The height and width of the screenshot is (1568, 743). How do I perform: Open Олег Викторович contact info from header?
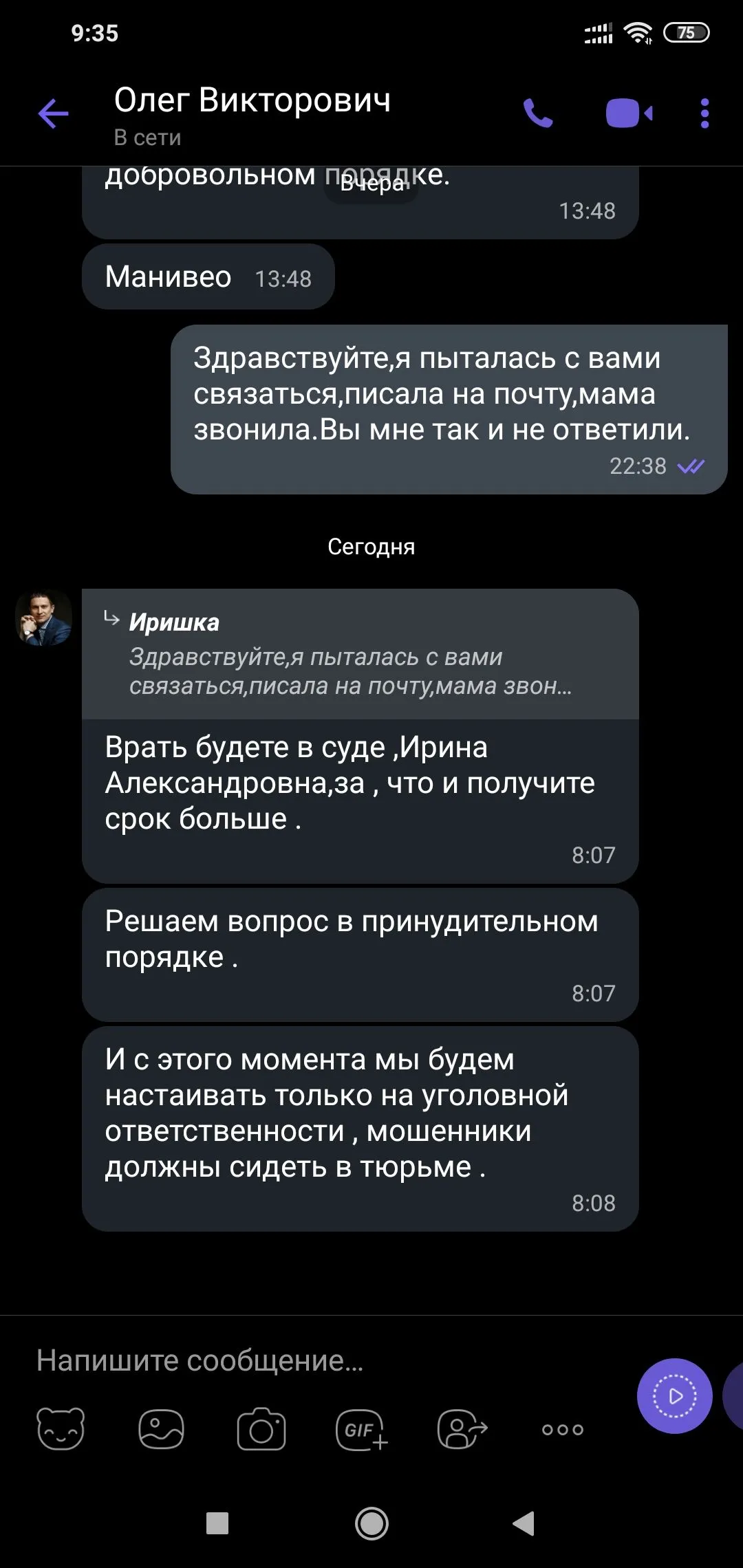coord(252,113)
